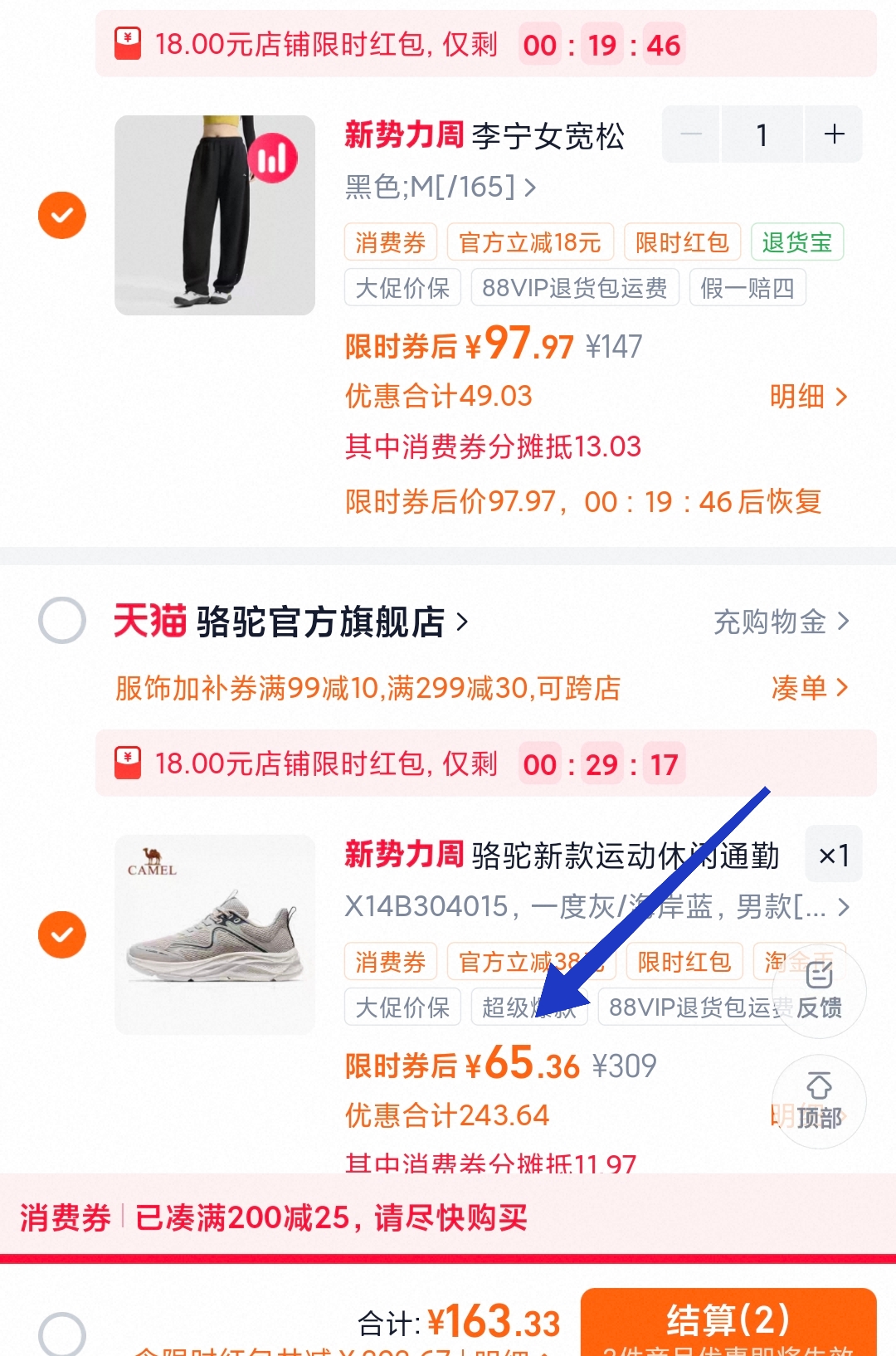896x1356 pixels.
Task: Tap the 超级爆款 tag on the Camel shoes
Action: click(x=532, y=1007)
